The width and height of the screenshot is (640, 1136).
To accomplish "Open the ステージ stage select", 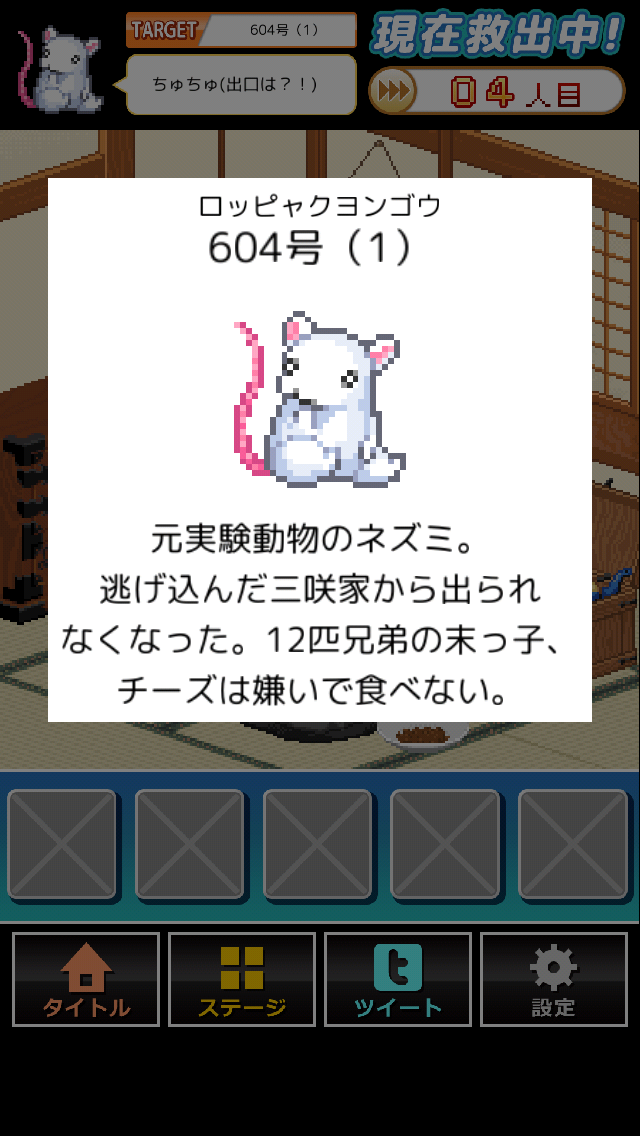I will coord(242,979).
